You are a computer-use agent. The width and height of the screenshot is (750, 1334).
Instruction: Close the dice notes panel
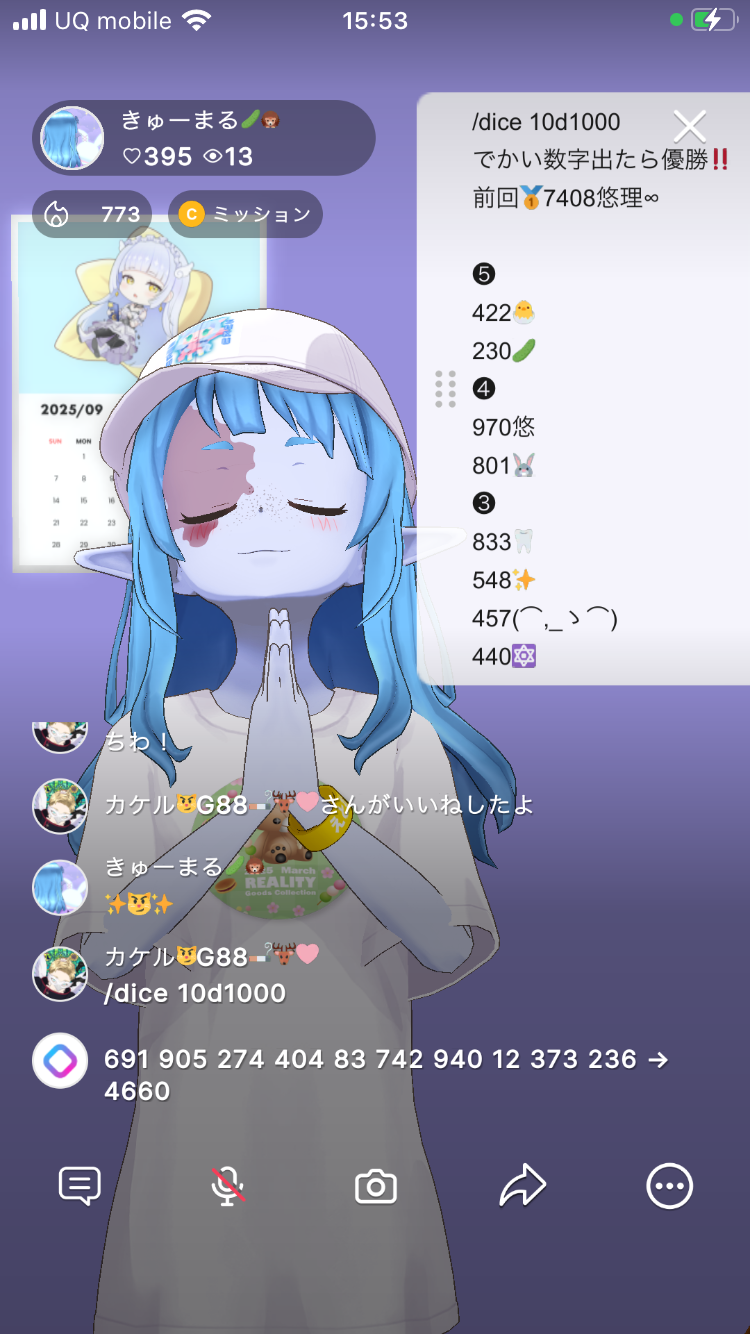pyautogui.click(x=689, y=126)
